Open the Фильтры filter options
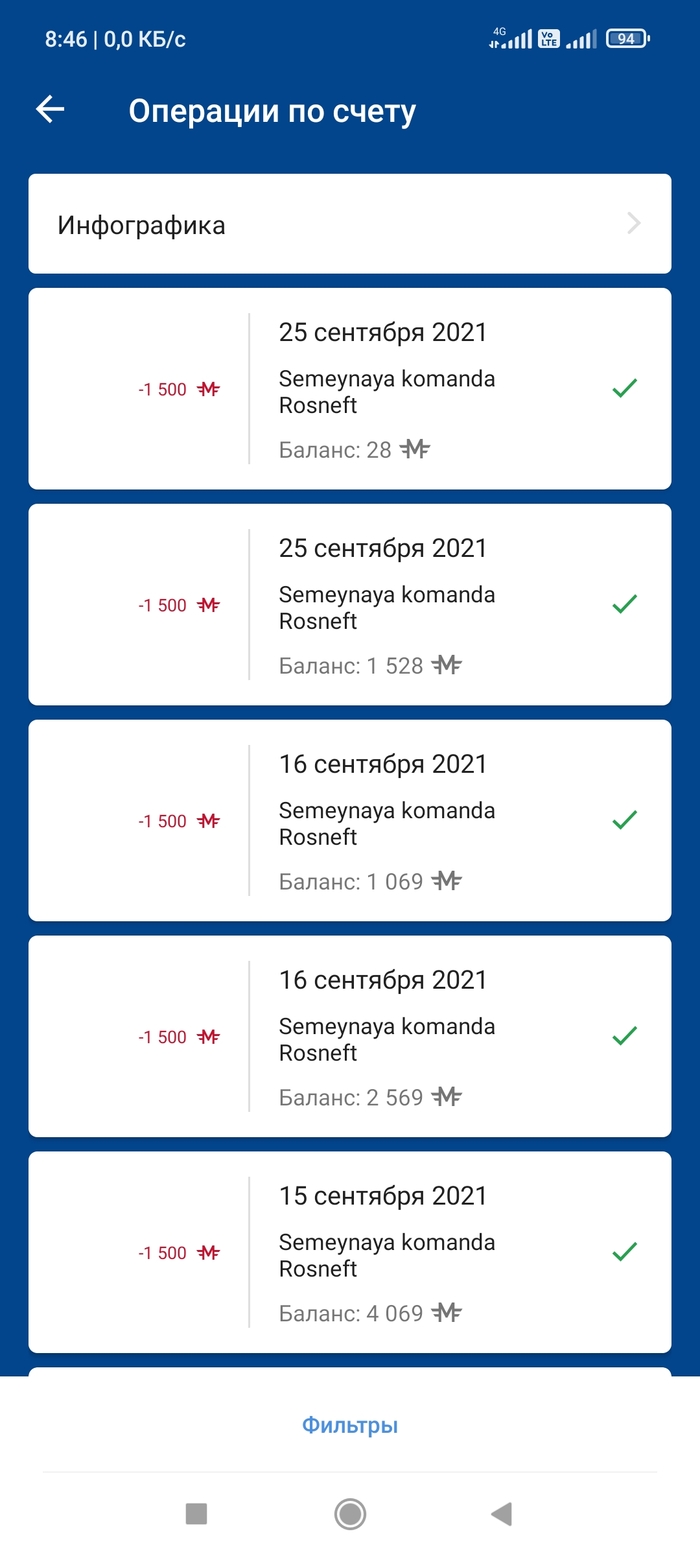 point(350,1425)
